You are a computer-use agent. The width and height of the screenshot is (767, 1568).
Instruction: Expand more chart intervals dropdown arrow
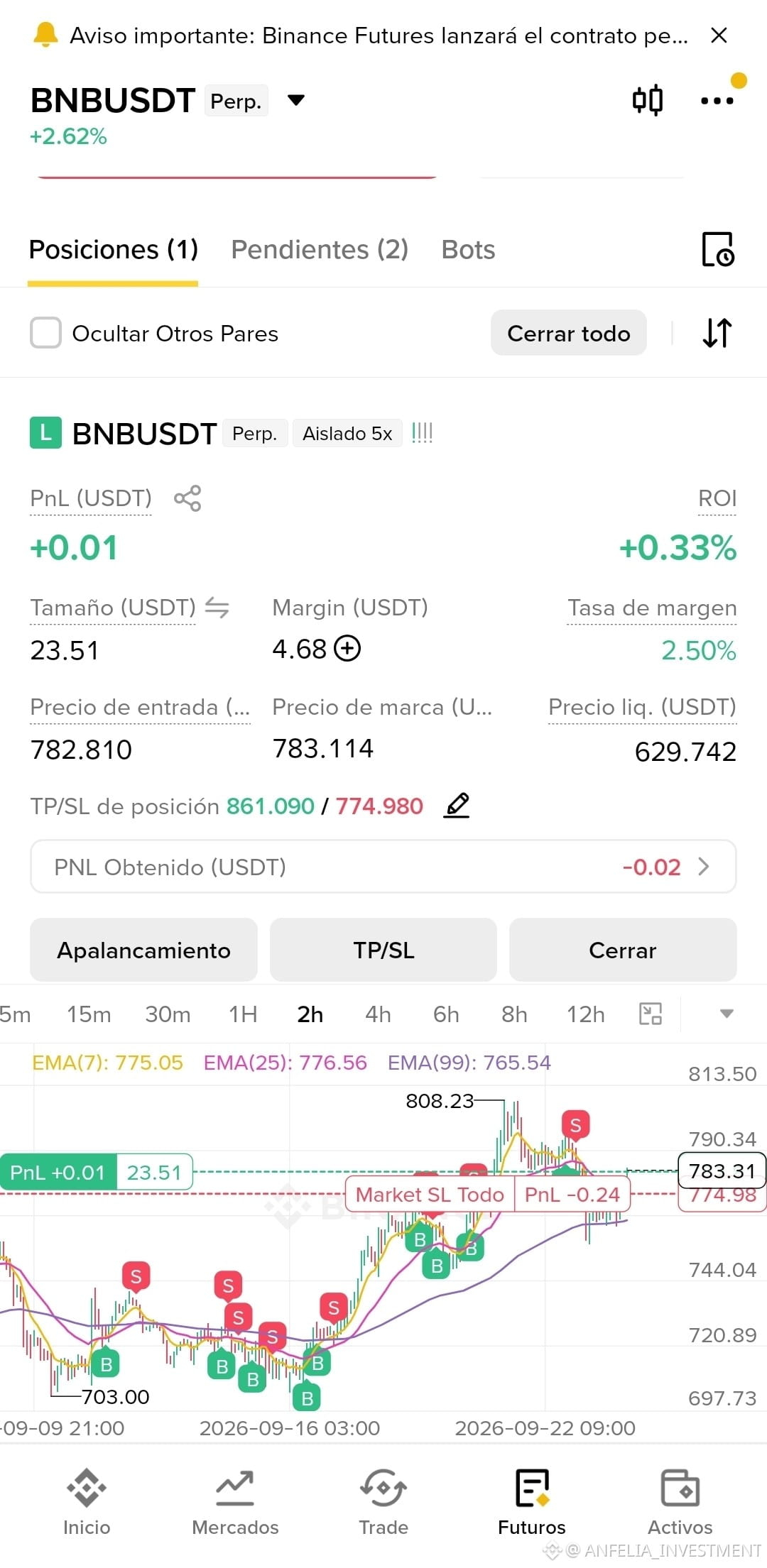pos(727,1014)
